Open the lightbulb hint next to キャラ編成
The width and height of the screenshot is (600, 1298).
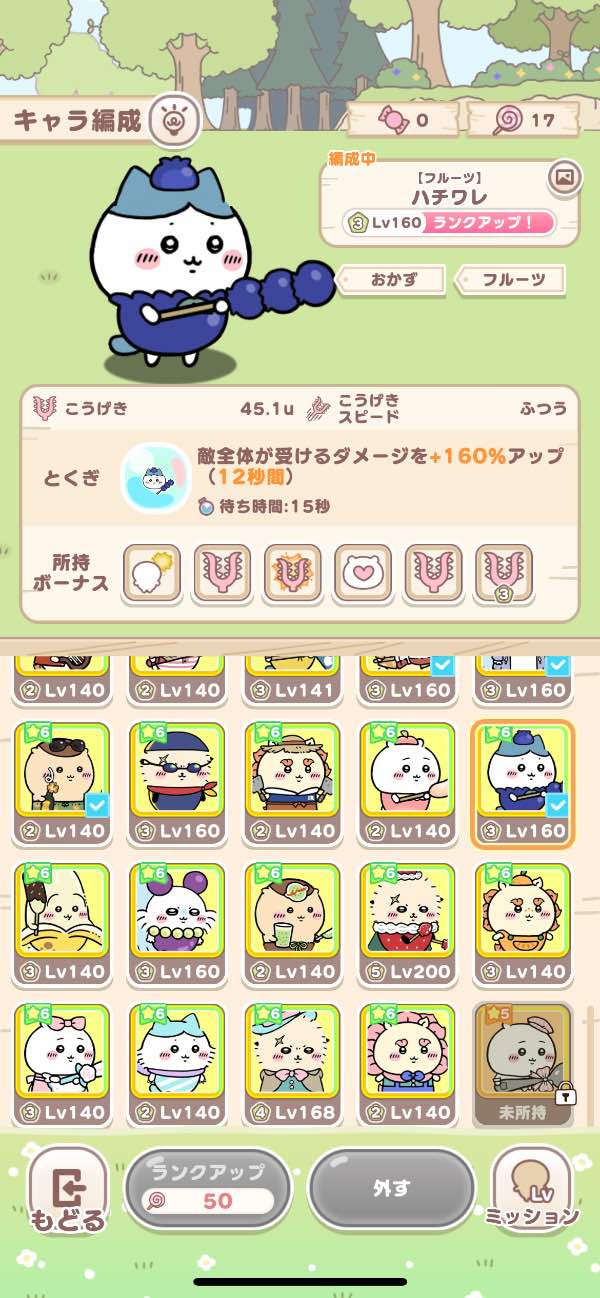[175, 122]
